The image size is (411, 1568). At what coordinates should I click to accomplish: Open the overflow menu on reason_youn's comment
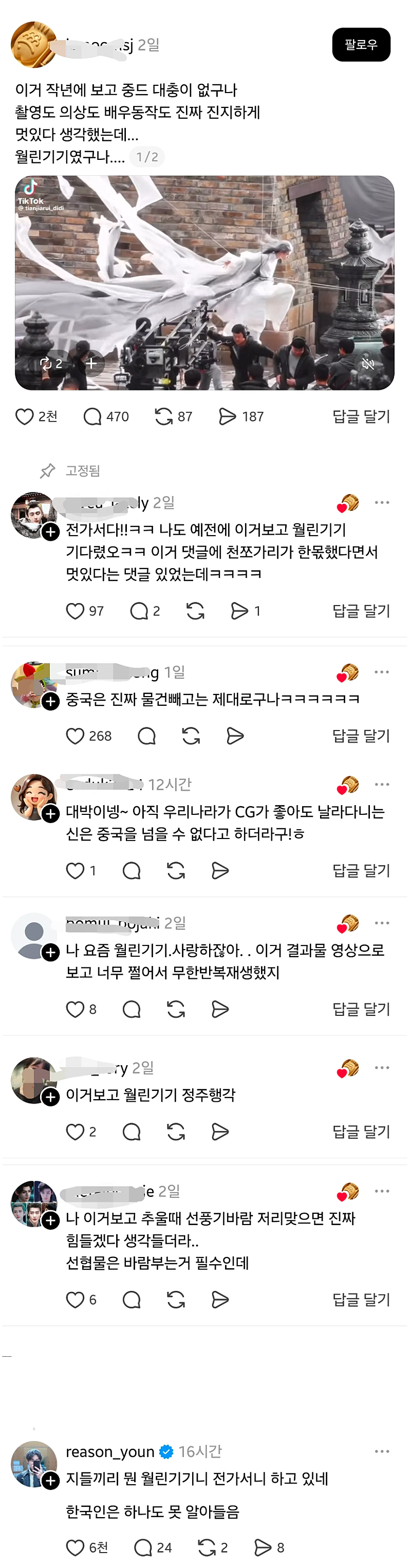click(382, 1451)
